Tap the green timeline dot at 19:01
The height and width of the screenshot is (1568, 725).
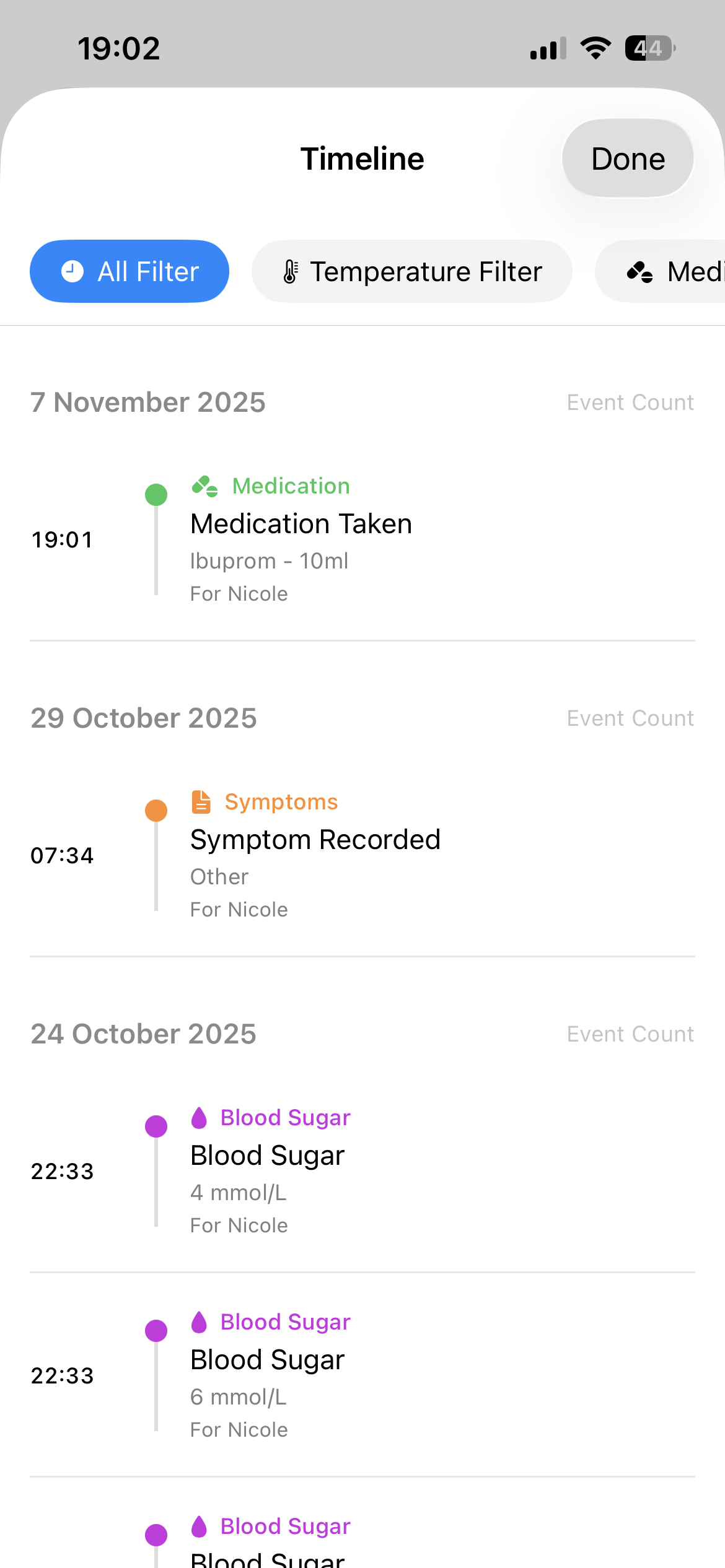click(x=156, y=494)
